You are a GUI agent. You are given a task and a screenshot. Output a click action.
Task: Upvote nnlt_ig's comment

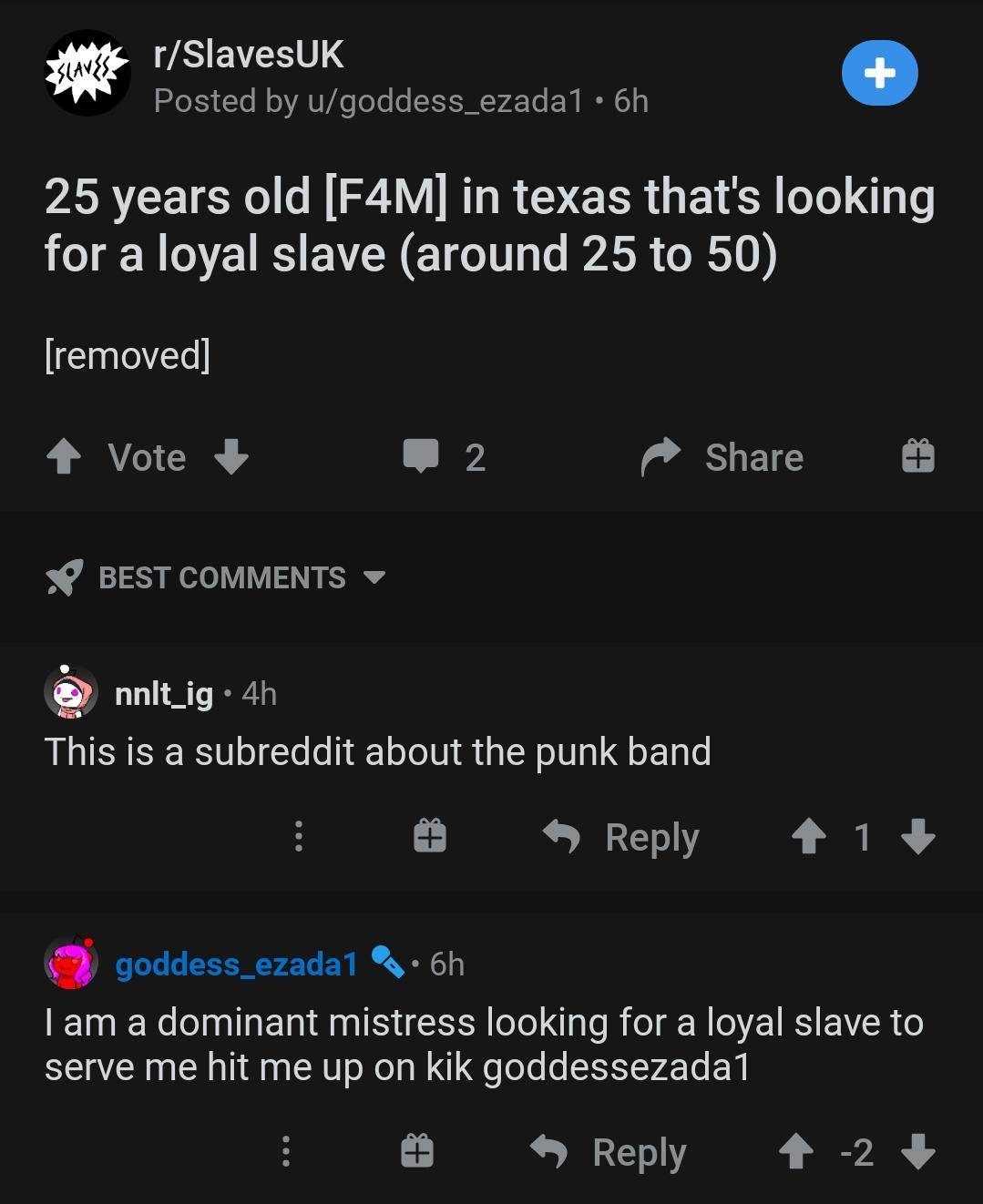tap(808, 836)
